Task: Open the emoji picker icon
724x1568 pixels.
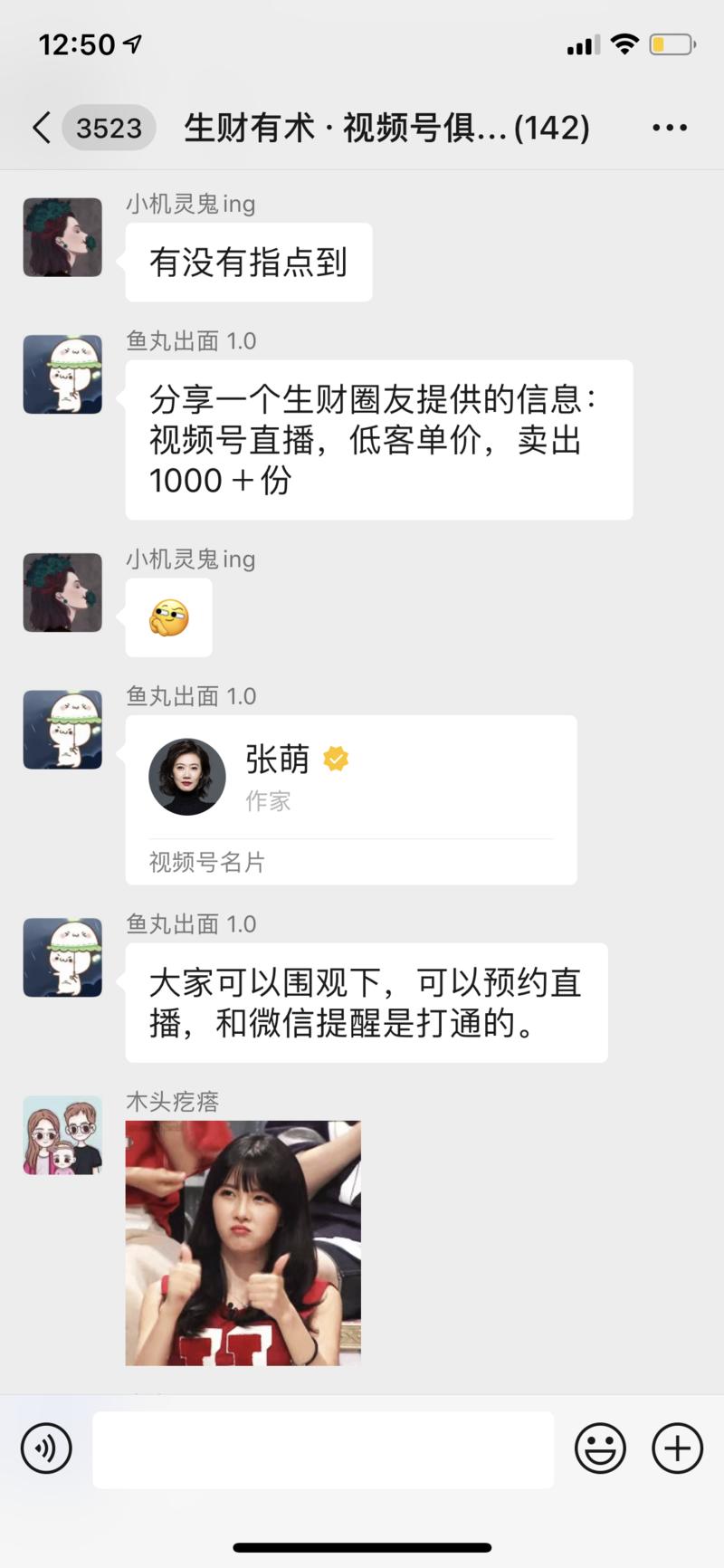Action: (x=601, y=1448)
